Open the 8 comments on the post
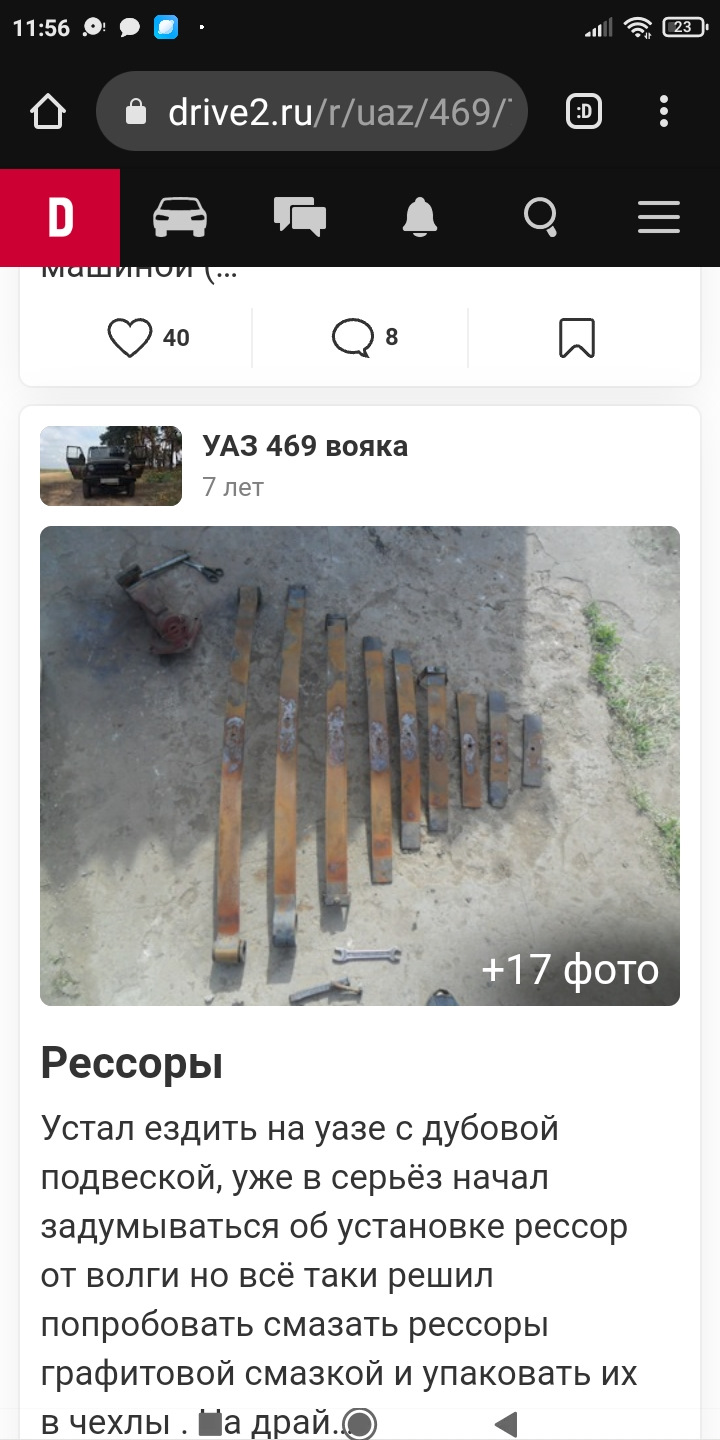Screen dimensions: 720x1440 [x=353, y=338]
